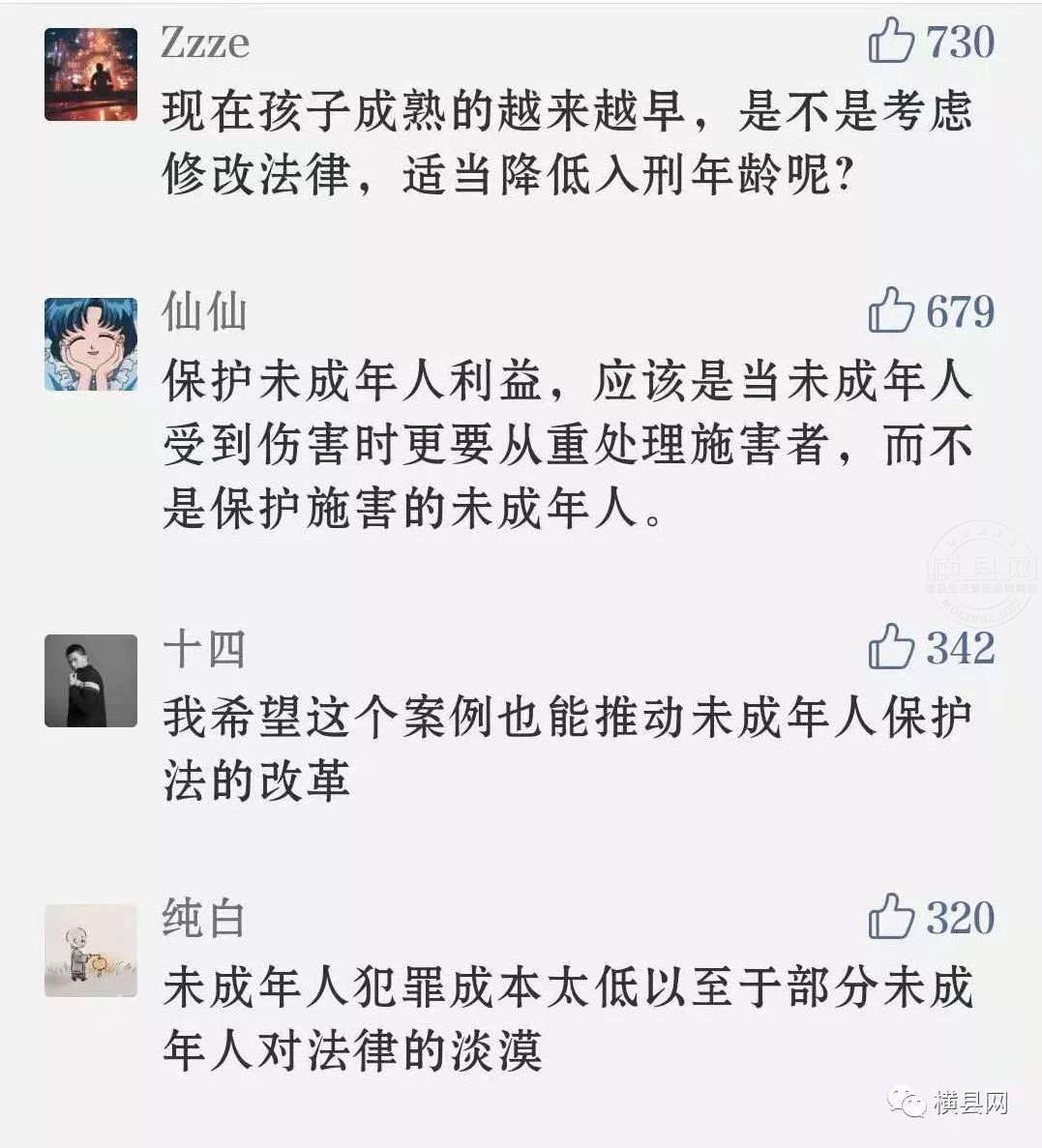Like Zzze's comment
The height and width of the screenshot is (1148, 1042).
point(891,42)
